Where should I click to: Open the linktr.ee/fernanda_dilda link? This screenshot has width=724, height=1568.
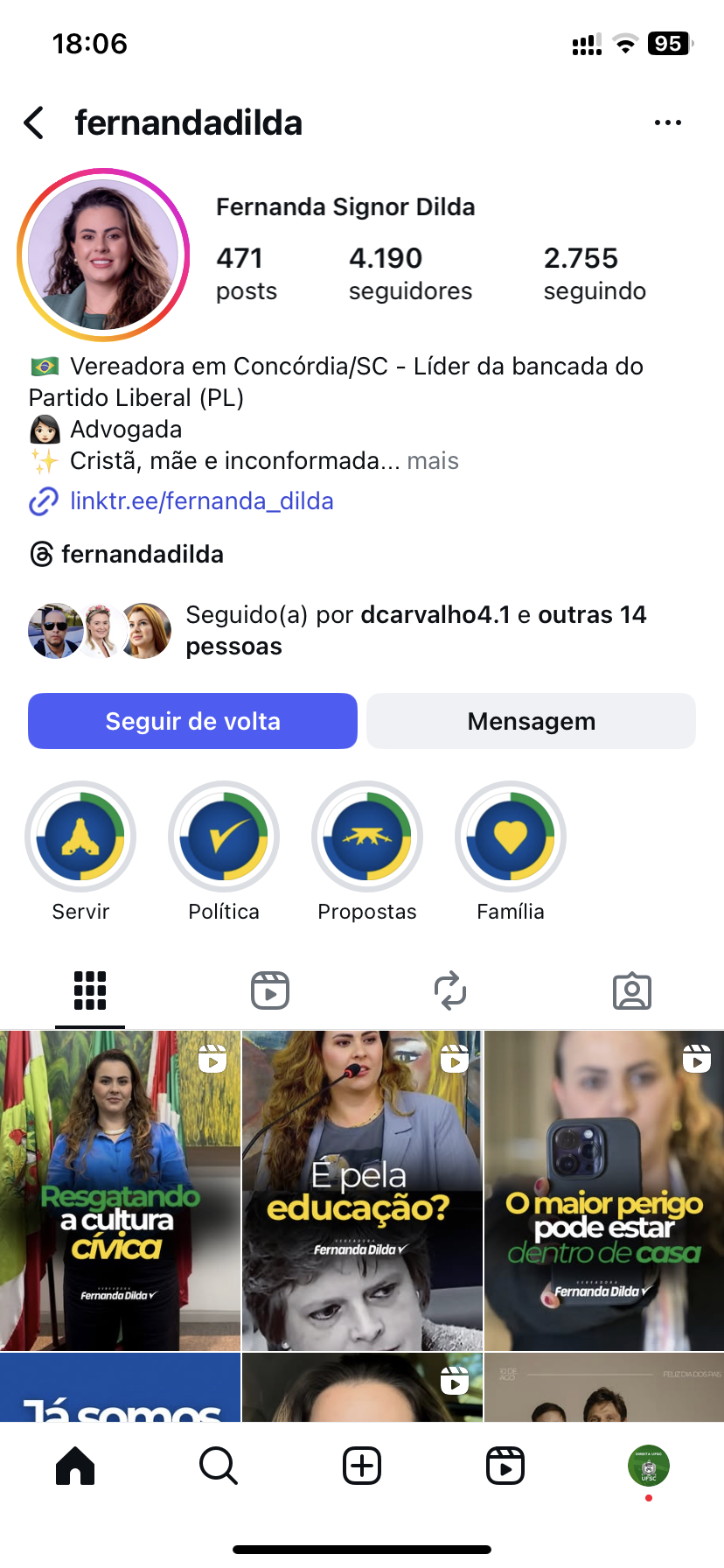click(201, 501)
